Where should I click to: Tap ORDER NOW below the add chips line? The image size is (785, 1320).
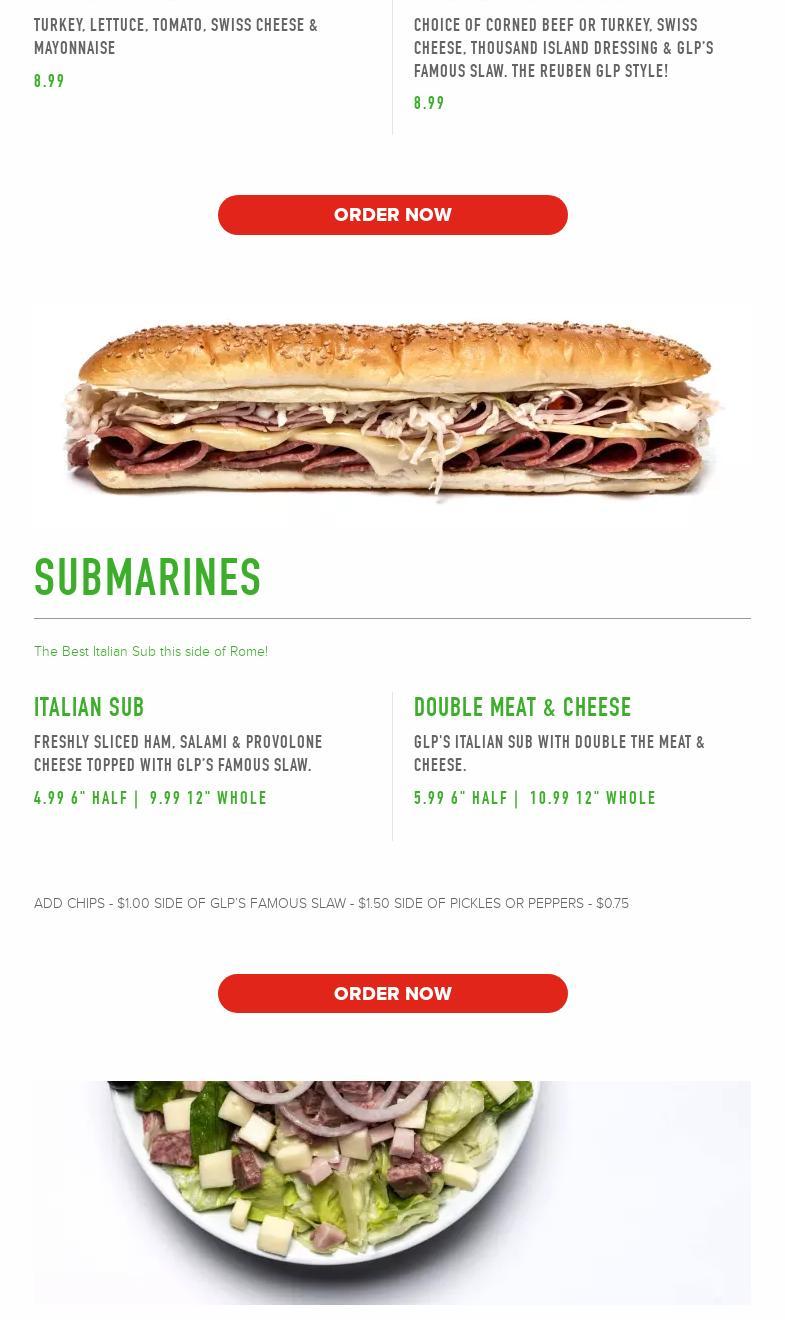(392, 993)
